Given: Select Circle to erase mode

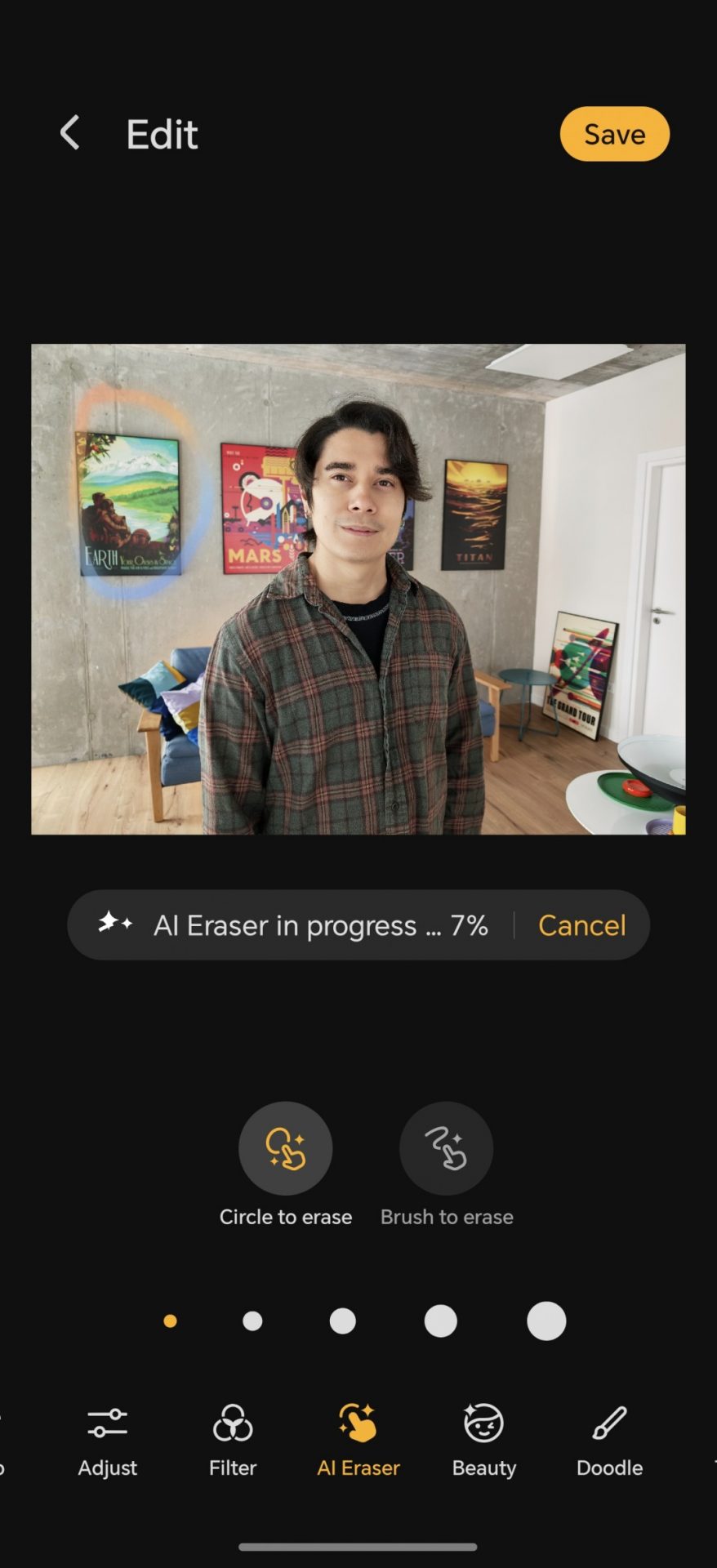Looking at the screenshot, I should click(285, 1148).
